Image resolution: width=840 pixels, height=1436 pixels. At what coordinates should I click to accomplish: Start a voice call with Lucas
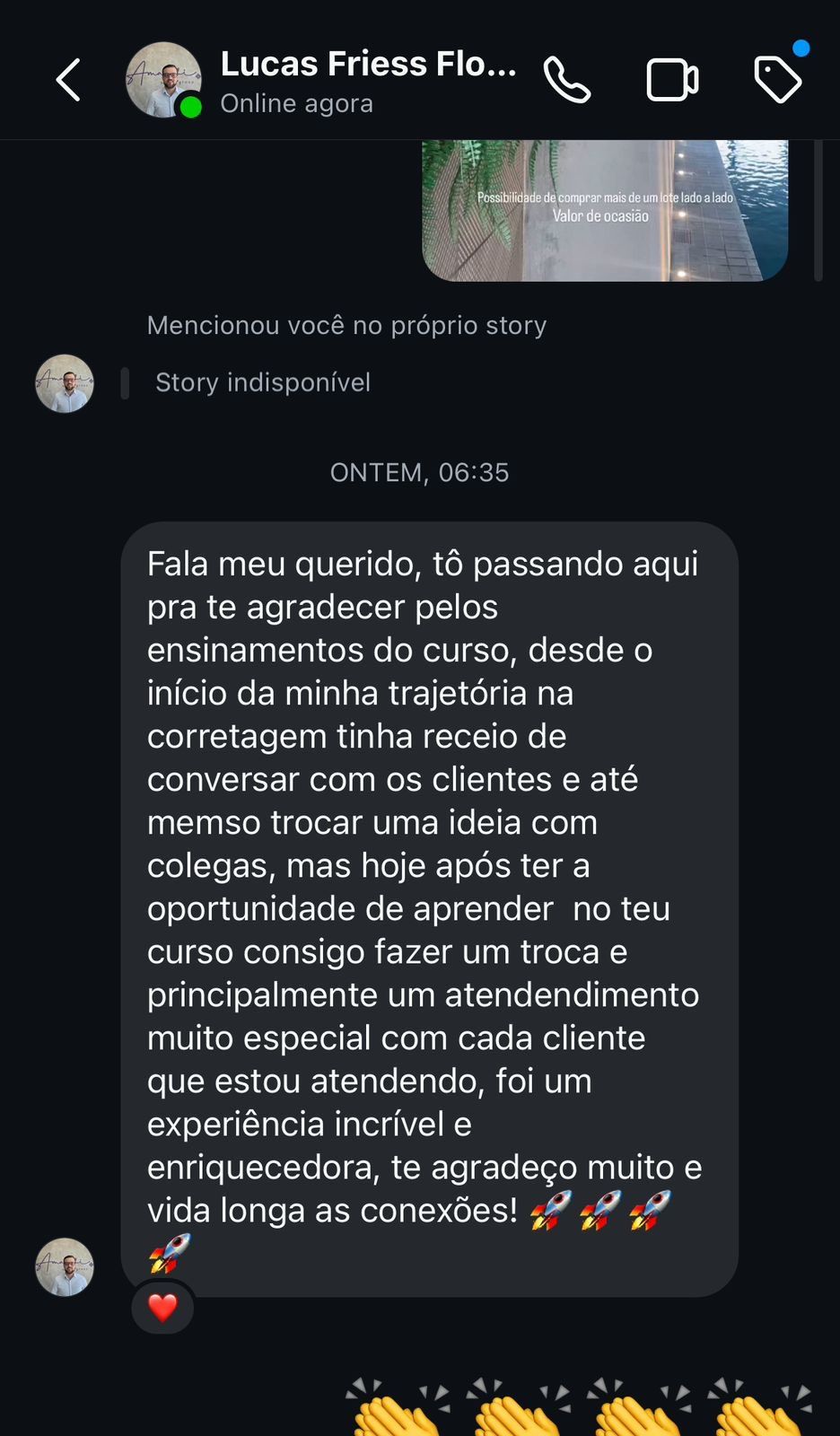pos(567,81)
